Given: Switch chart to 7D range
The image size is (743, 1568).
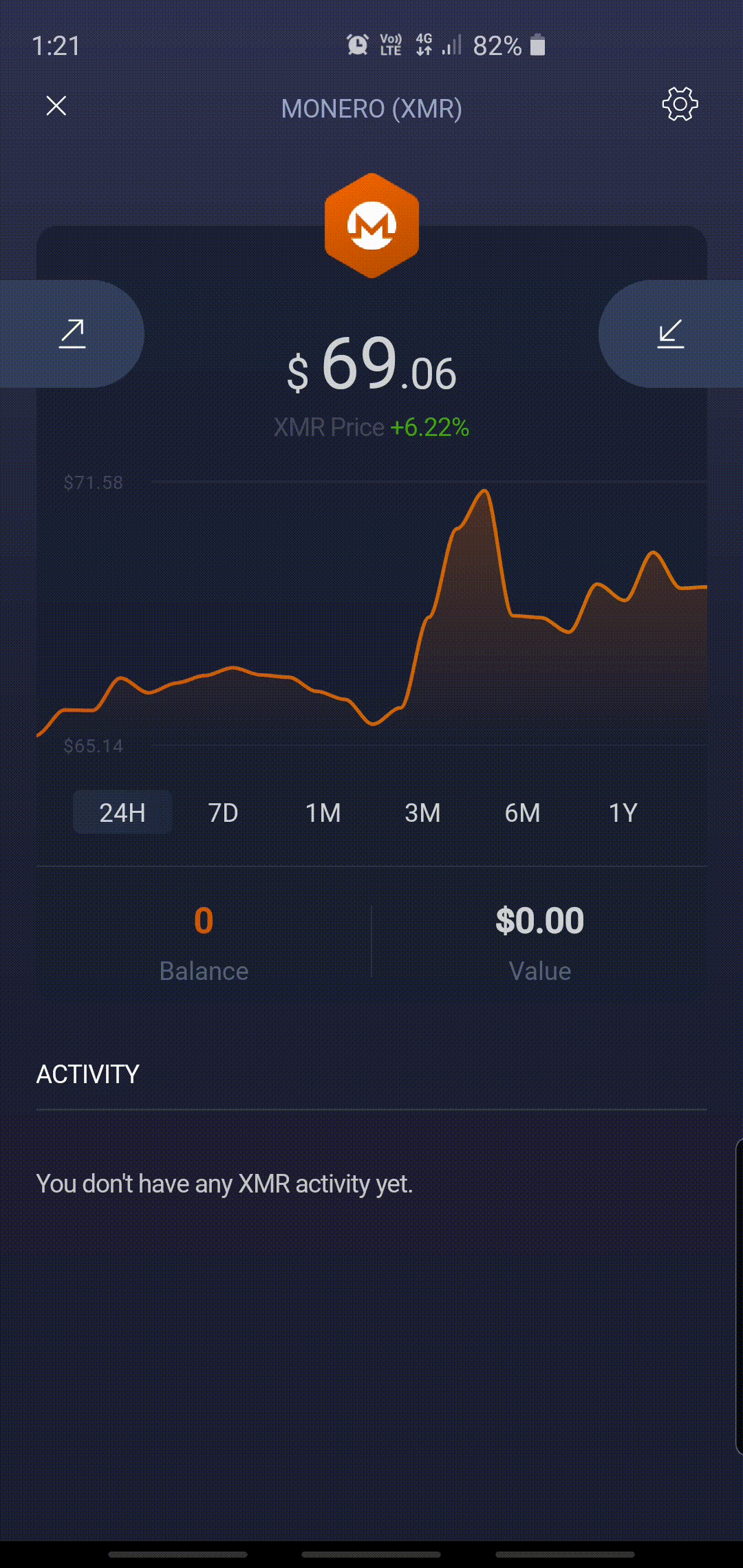Looking at the screenshot, I should 223,812.
